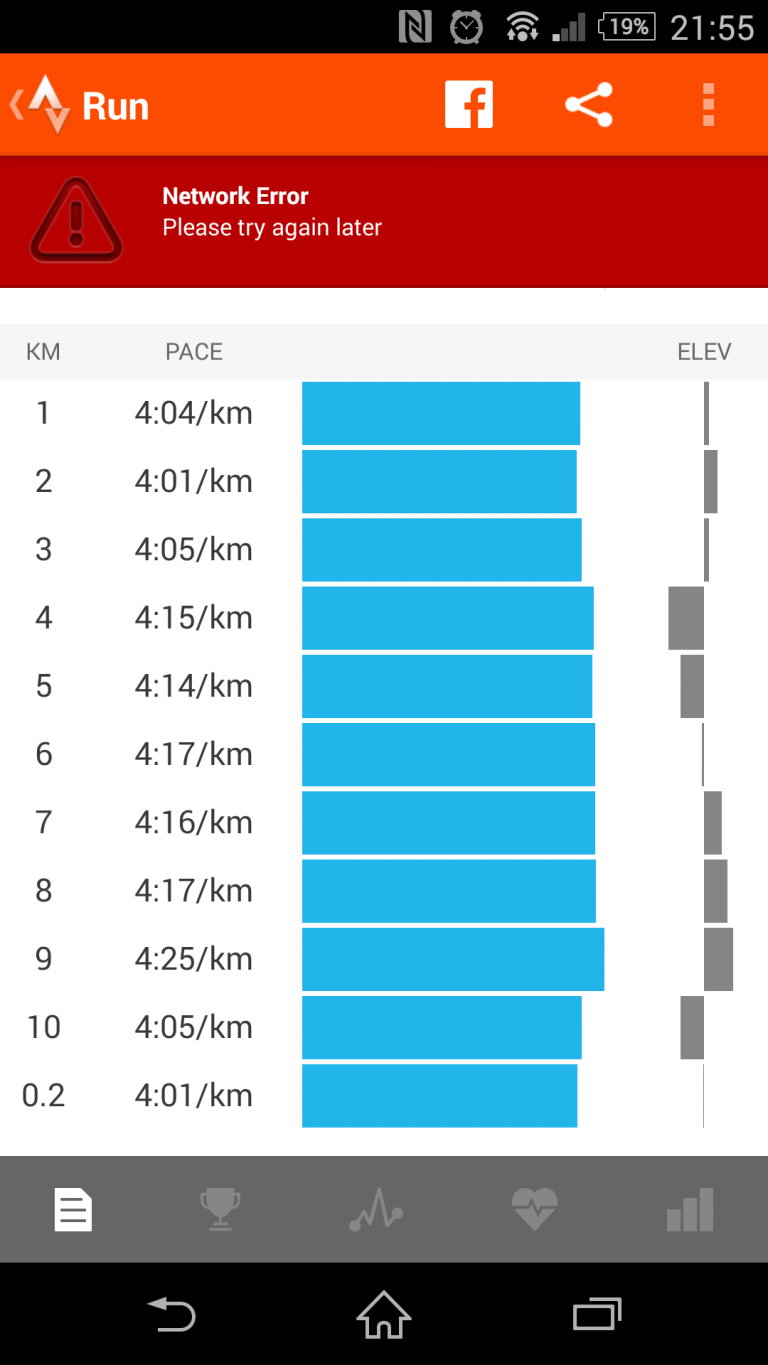Open the share icon in the app bar
This screenshot has width=768, height=1365.
589,105
